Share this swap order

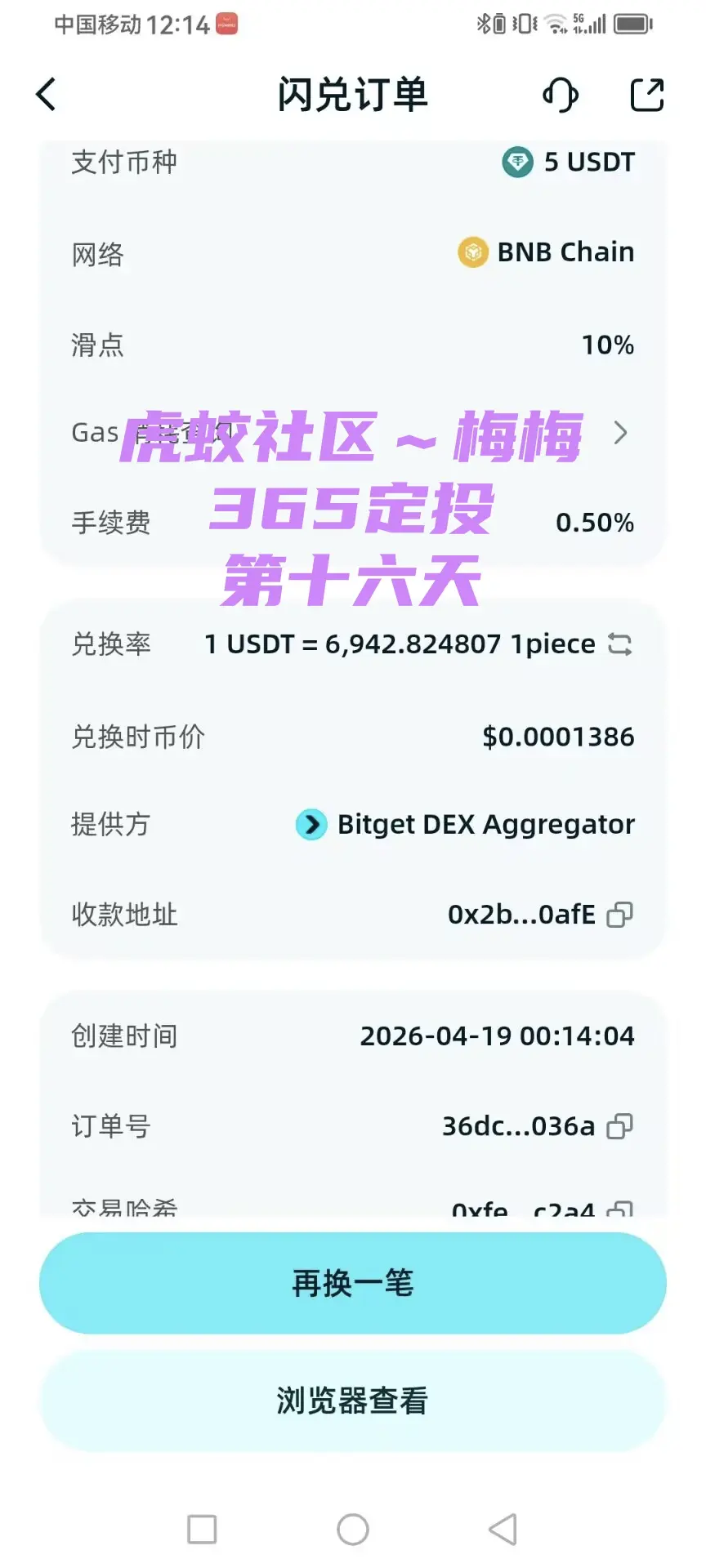[647, 95]
